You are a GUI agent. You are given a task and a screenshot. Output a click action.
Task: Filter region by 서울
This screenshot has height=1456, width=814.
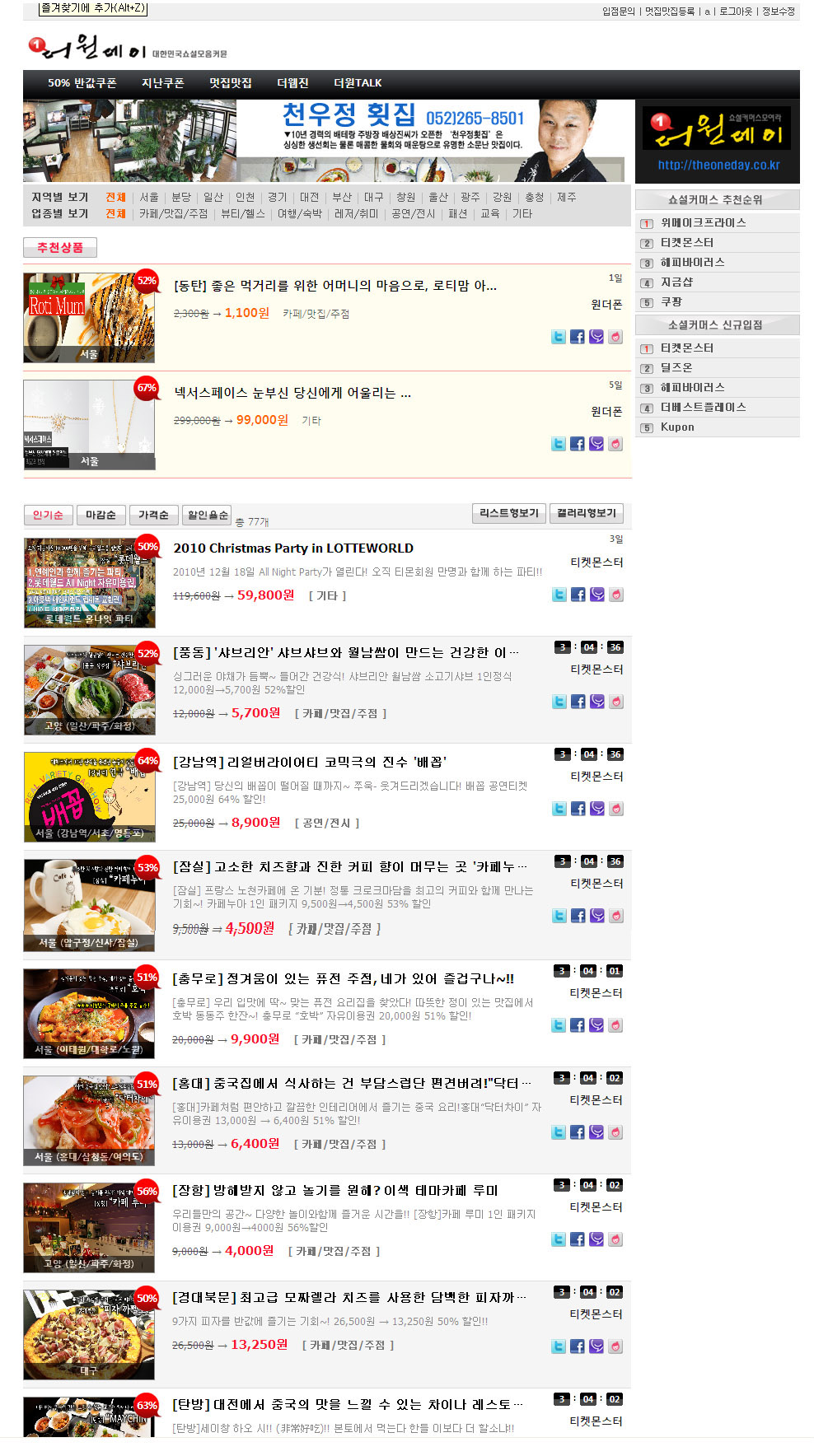click(149, 198)
